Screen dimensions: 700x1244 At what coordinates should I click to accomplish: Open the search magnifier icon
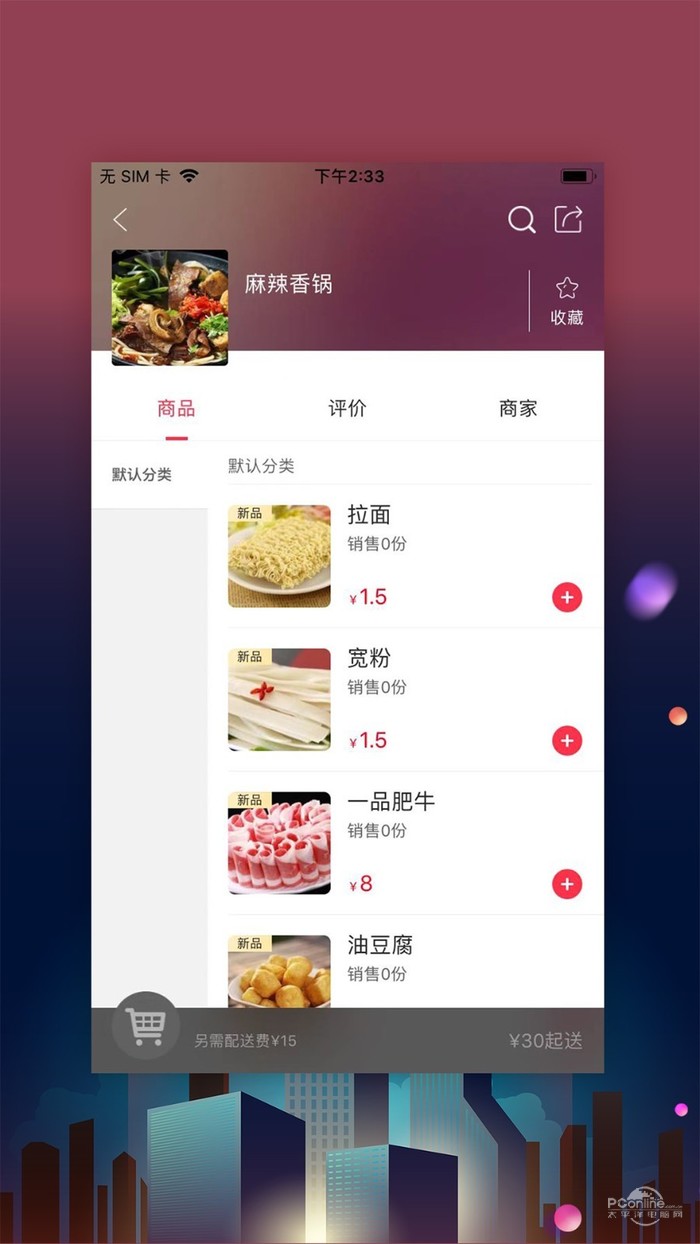(x=521, y=220)
